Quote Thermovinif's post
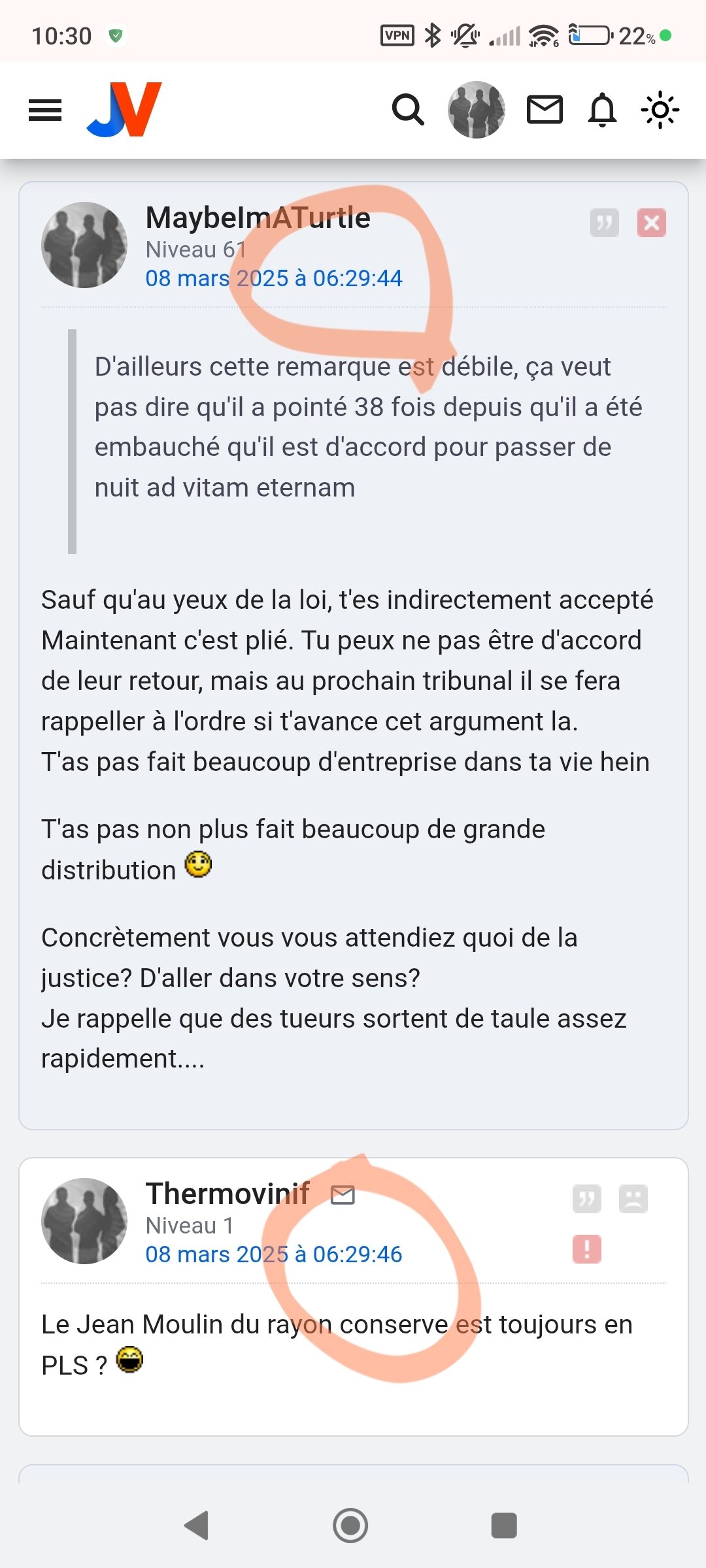This screenshot has width=706, height=1568. 586,1199
